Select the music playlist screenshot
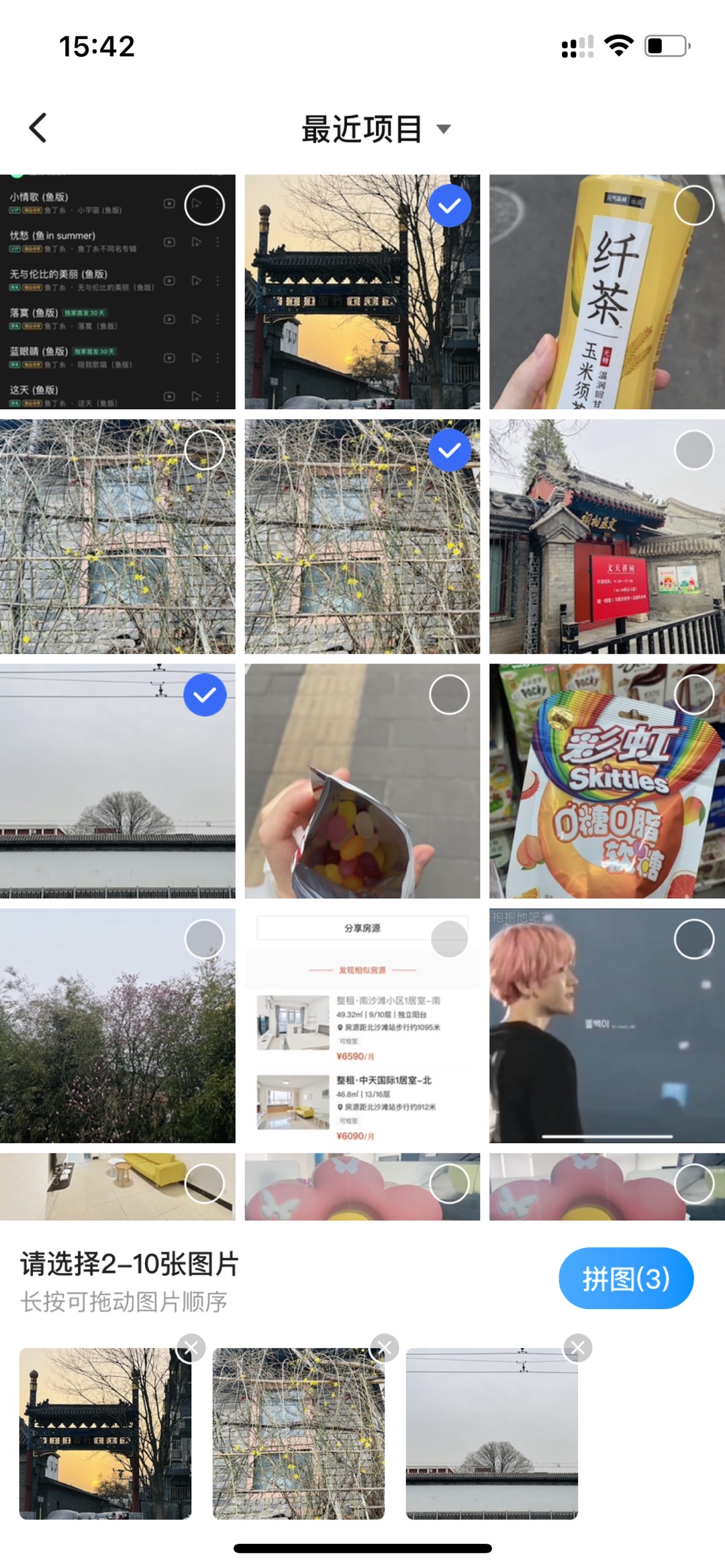 click(204, 205)
